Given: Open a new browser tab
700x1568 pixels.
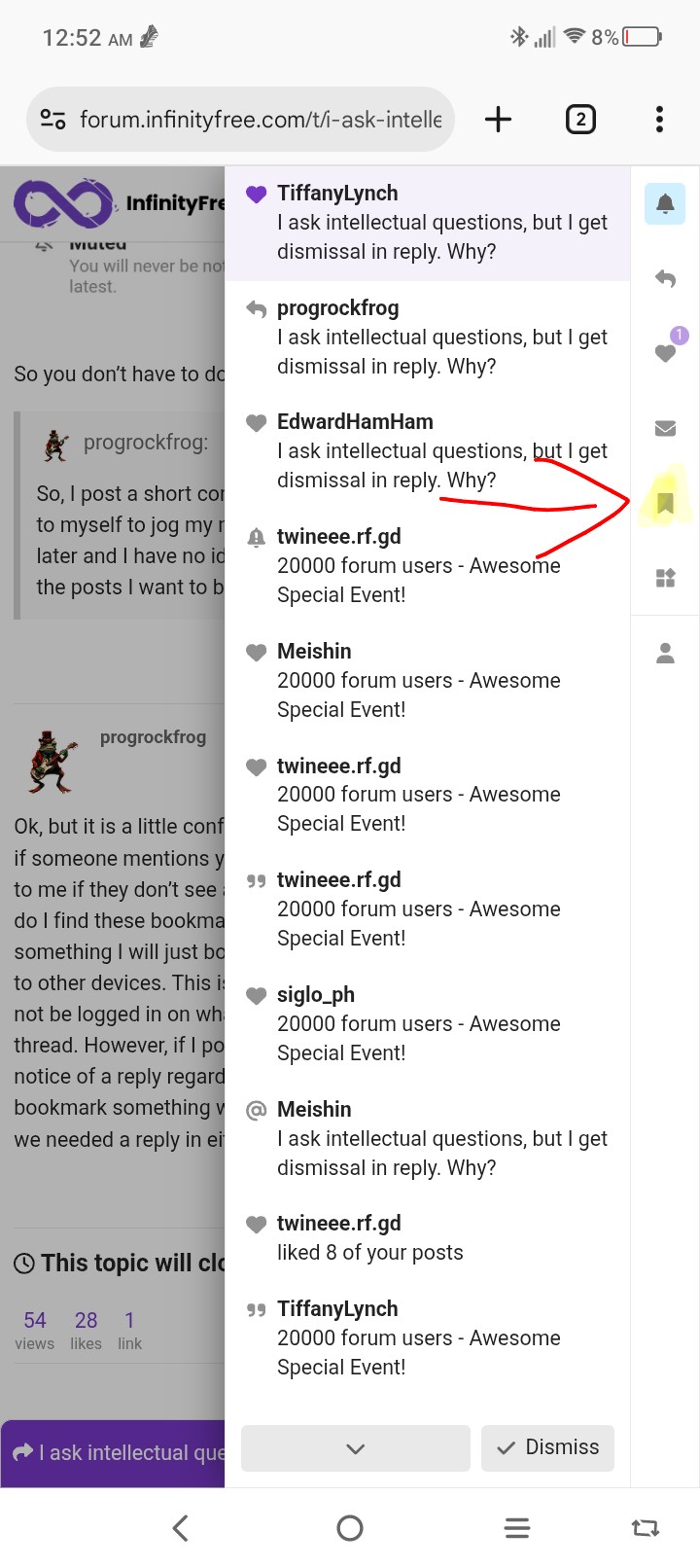Looking at the screenshot, I should (498, 120).
